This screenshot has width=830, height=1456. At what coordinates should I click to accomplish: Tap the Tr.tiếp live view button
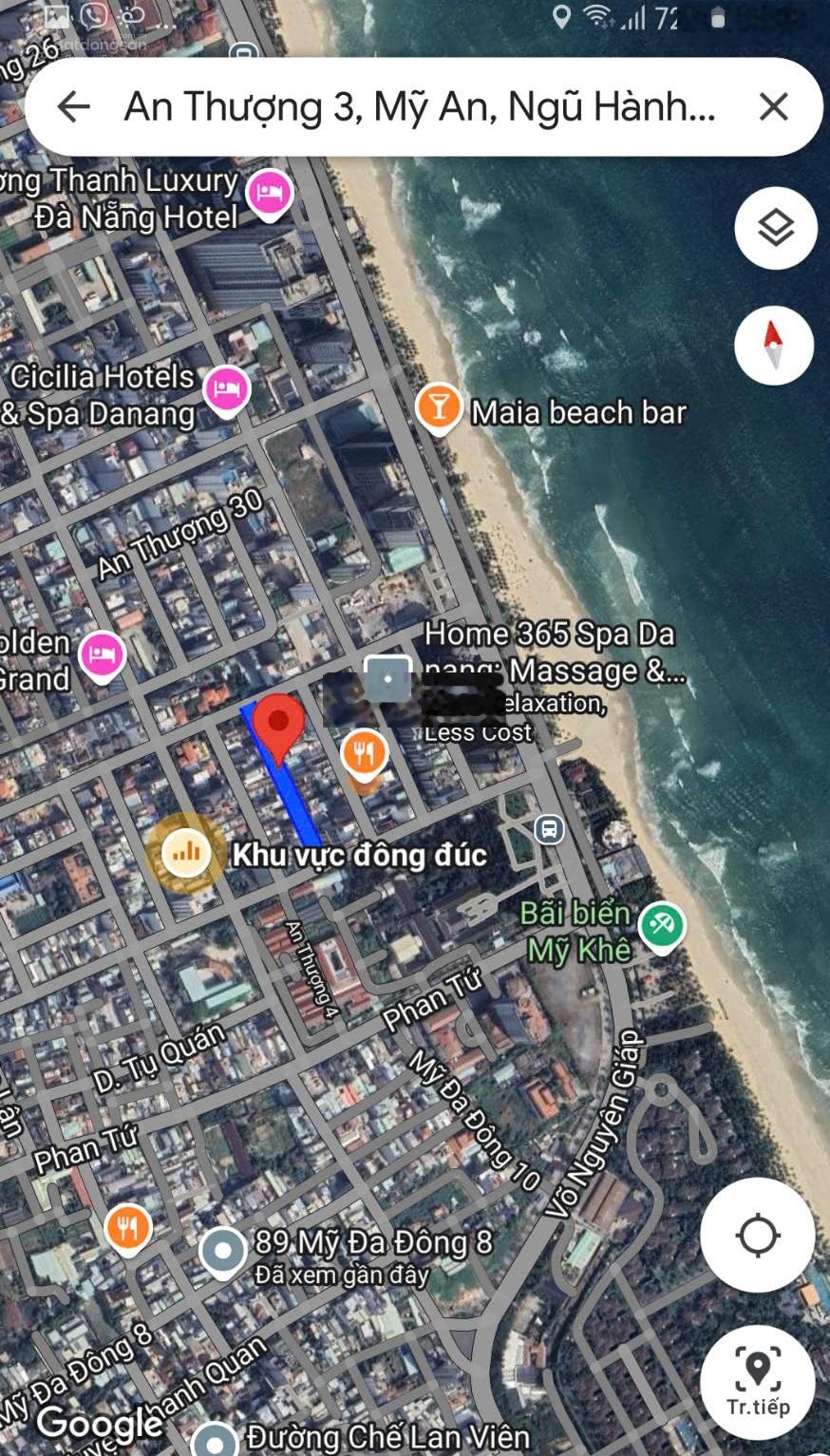[x=757, y=1382]
